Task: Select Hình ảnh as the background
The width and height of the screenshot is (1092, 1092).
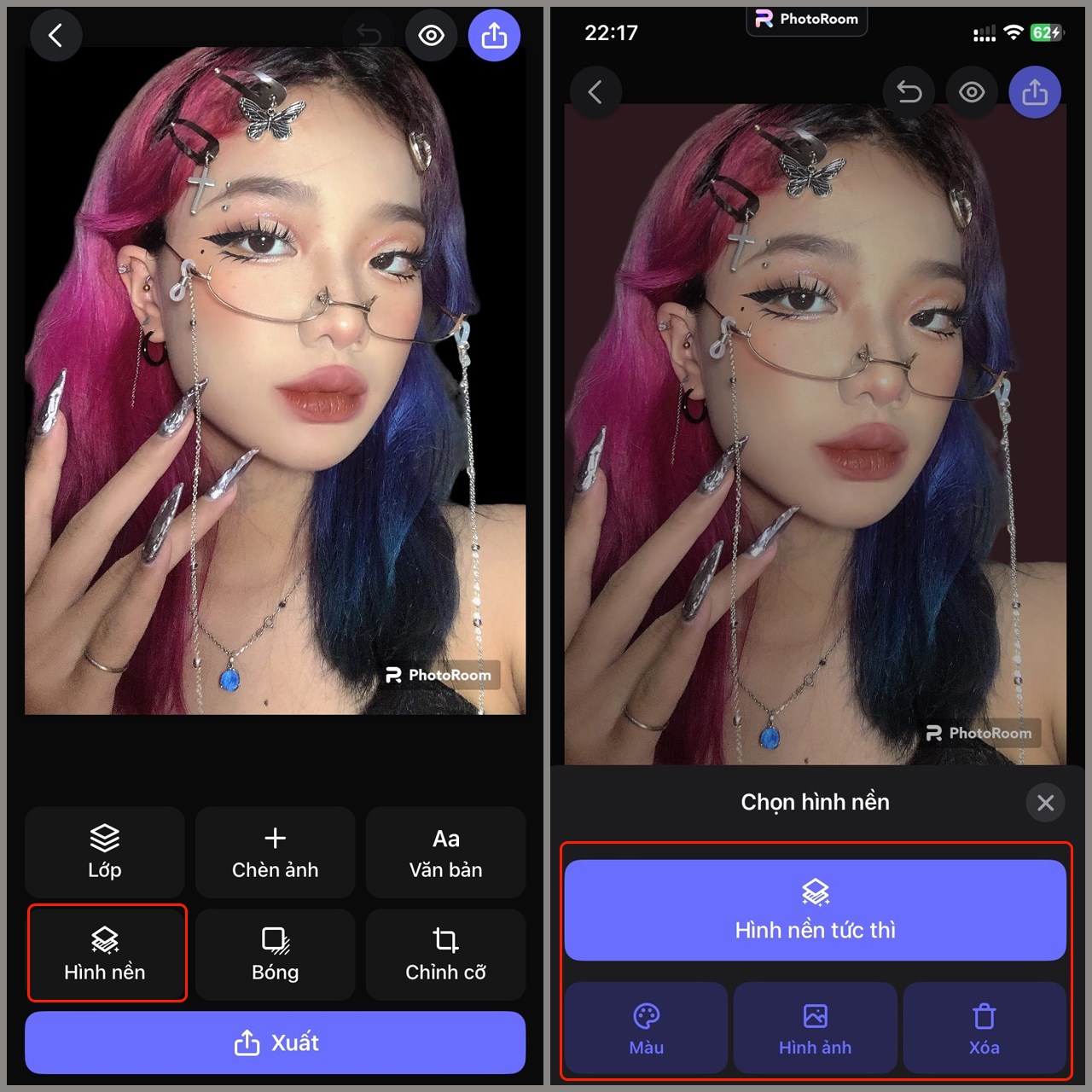Action: (815, 1028)
